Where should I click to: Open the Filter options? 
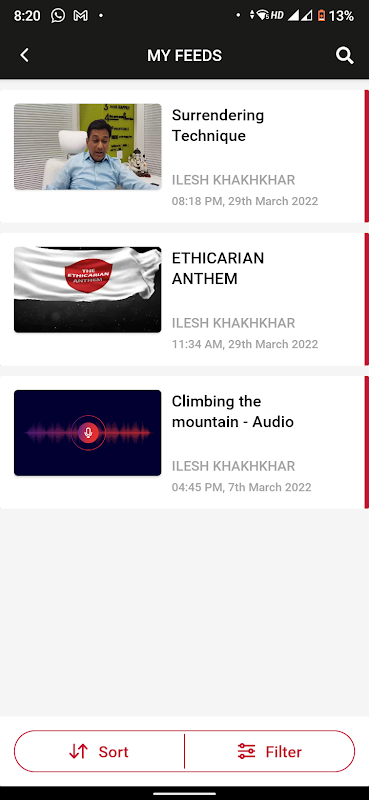click(269, 751)
